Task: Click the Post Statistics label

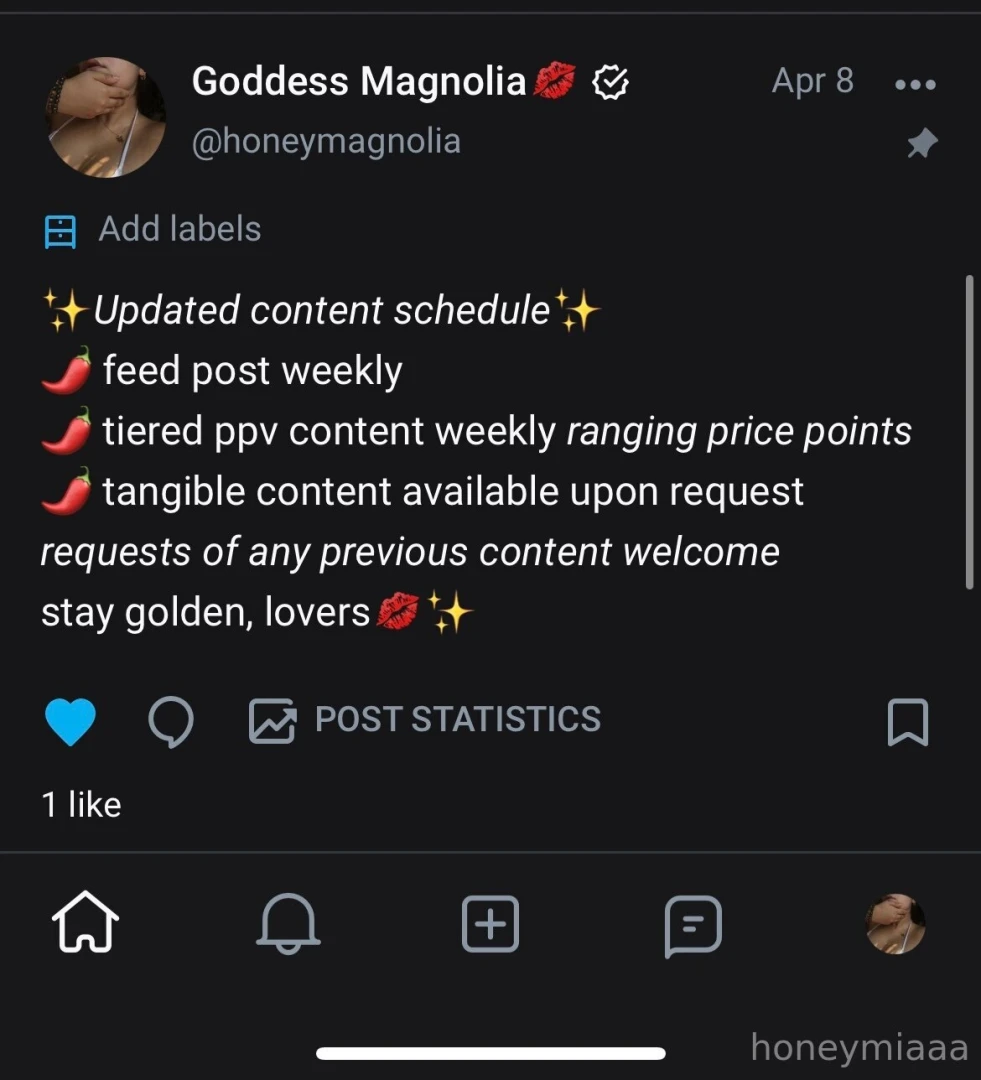Action: coord(457,719)
